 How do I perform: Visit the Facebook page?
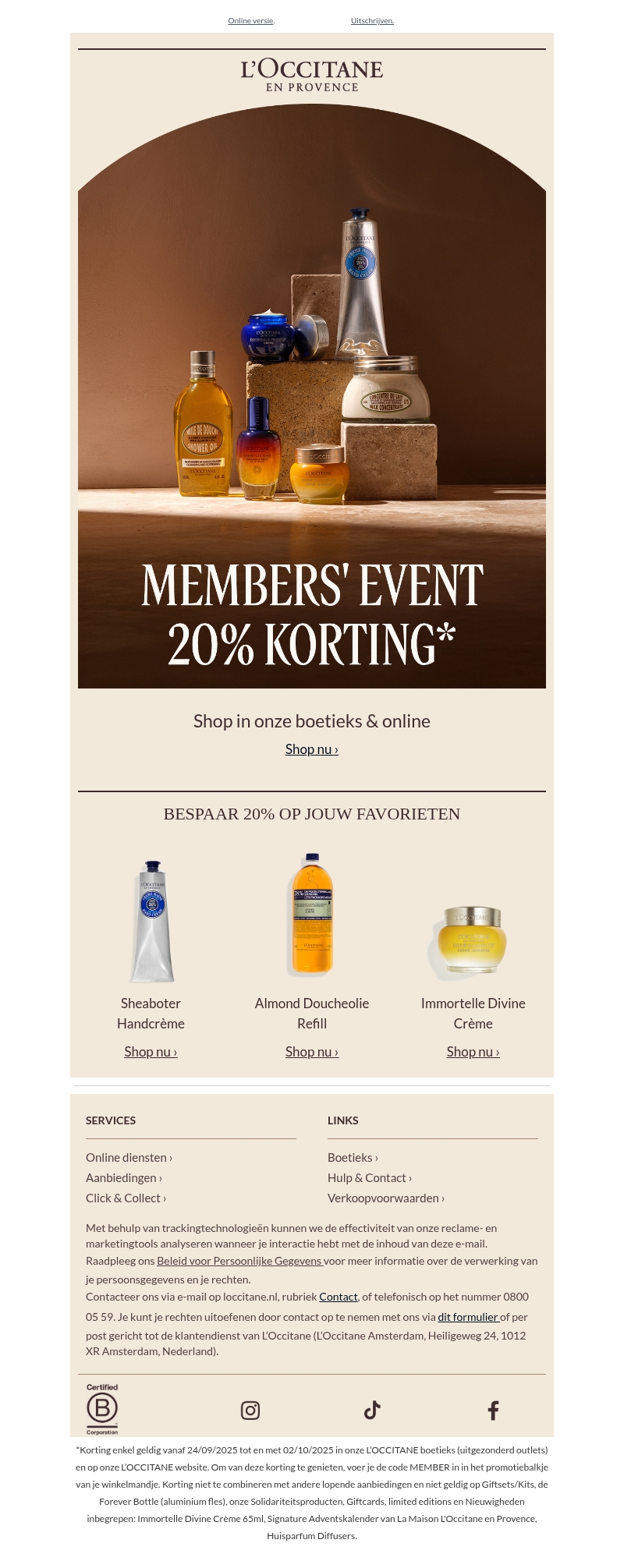[x=493, y=1410]
